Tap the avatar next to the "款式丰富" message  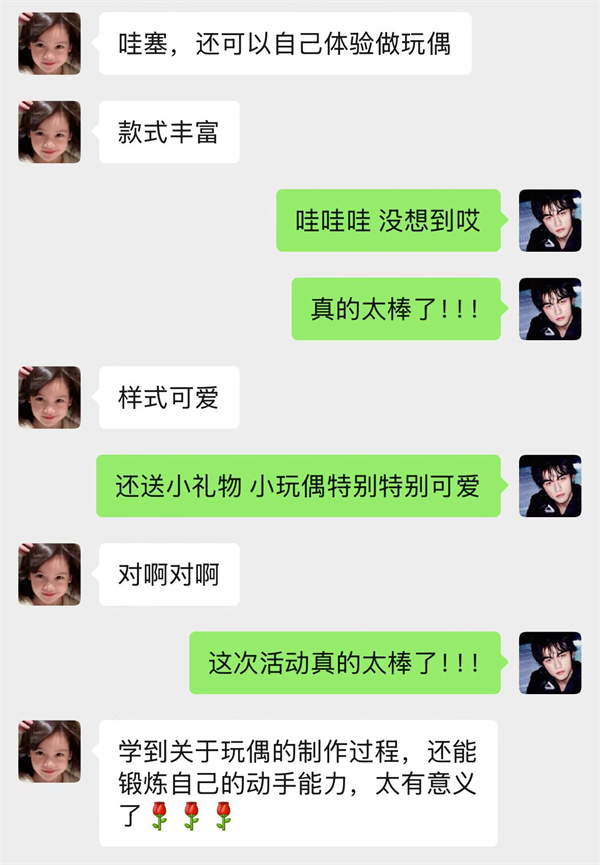point(49,132)
